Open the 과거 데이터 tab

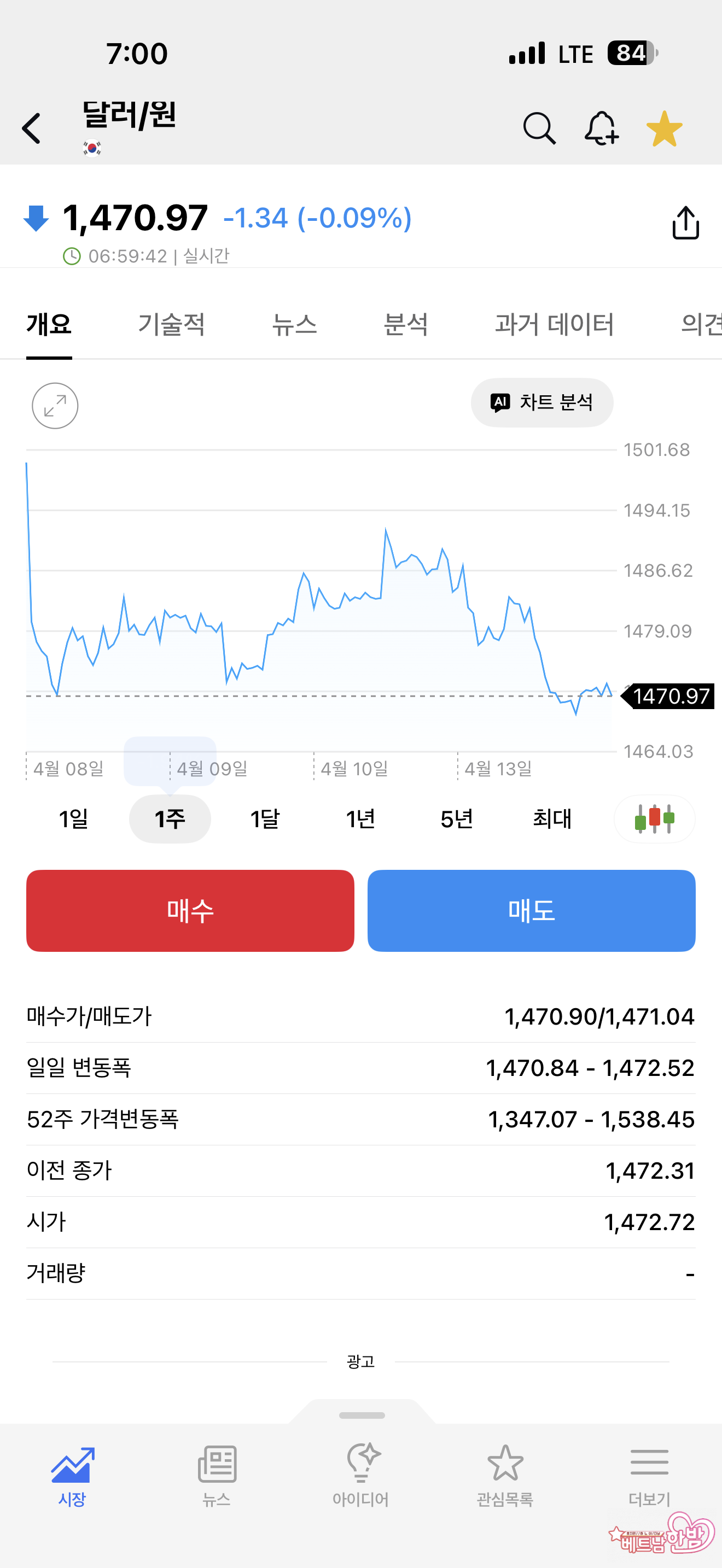click(554, 324)
